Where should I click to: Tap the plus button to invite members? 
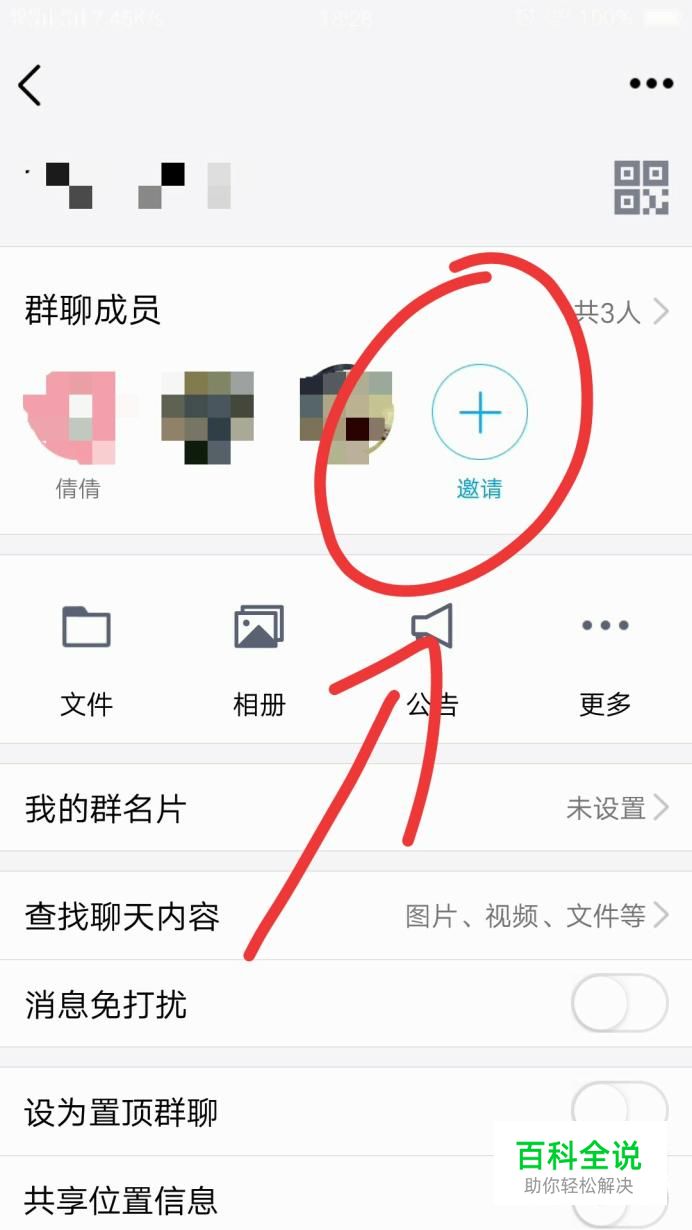[x=479, y=412]
